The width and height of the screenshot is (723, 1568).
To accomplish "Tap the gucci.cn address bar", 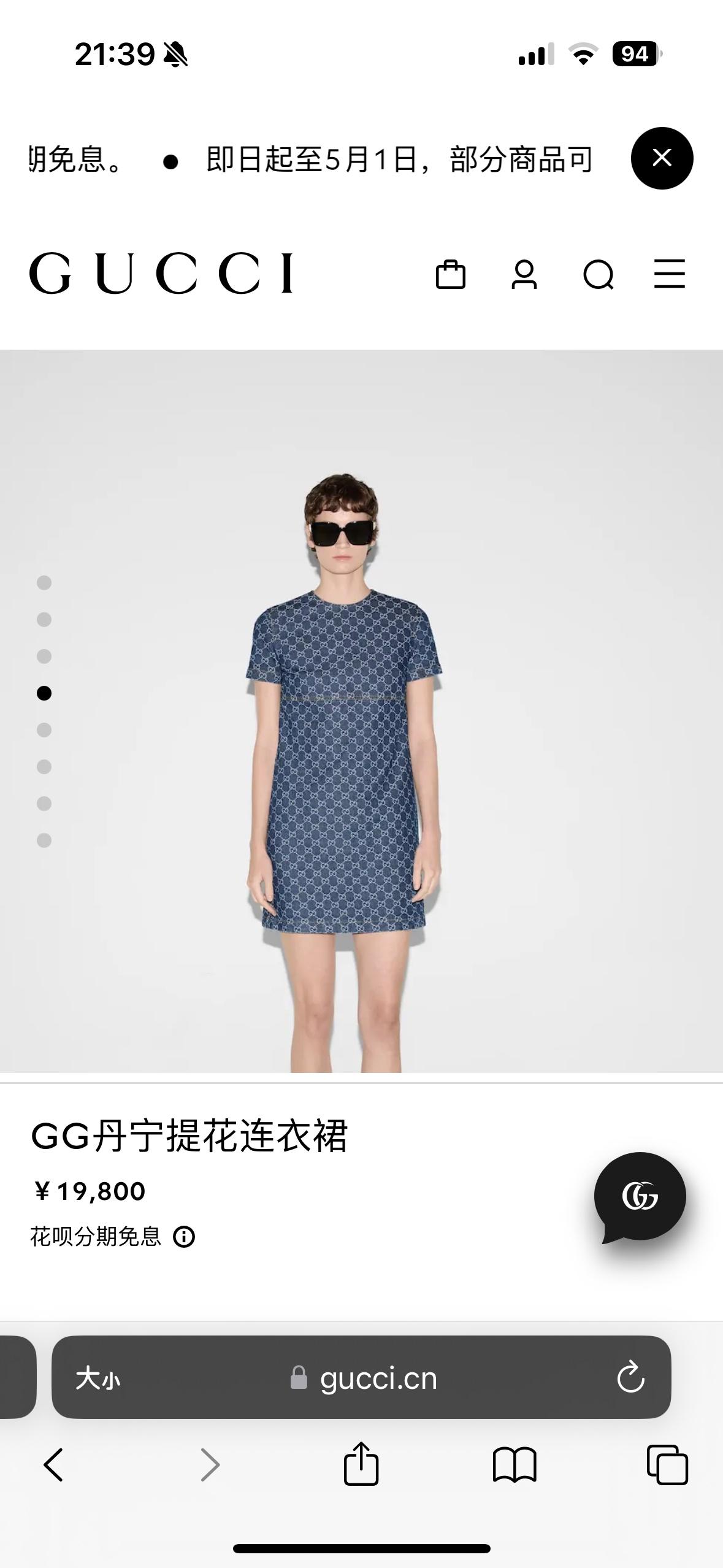I will [x=377, y=1378].
